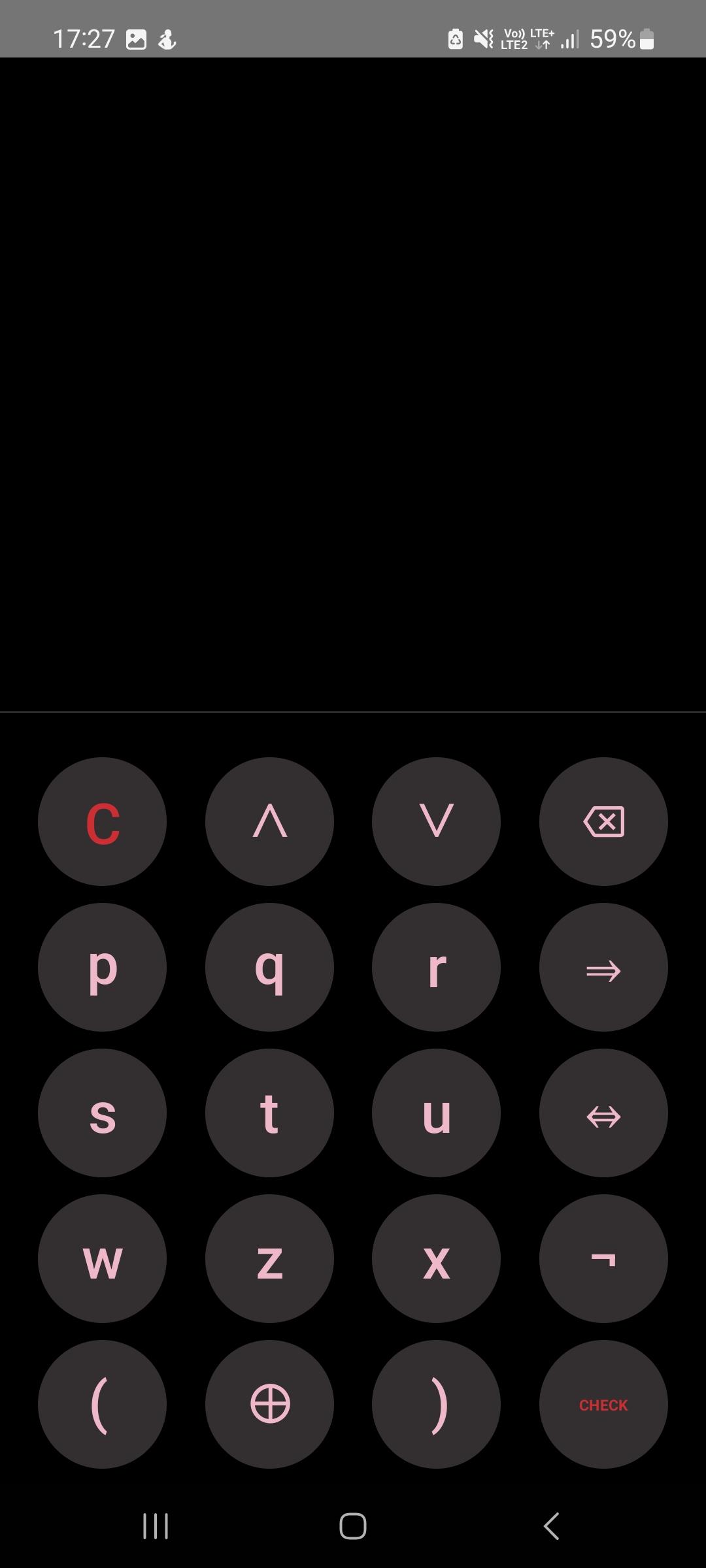Insert the biconditional arrow (⇔)
The image size is (706, 1568).
[x=603, y=1113]
